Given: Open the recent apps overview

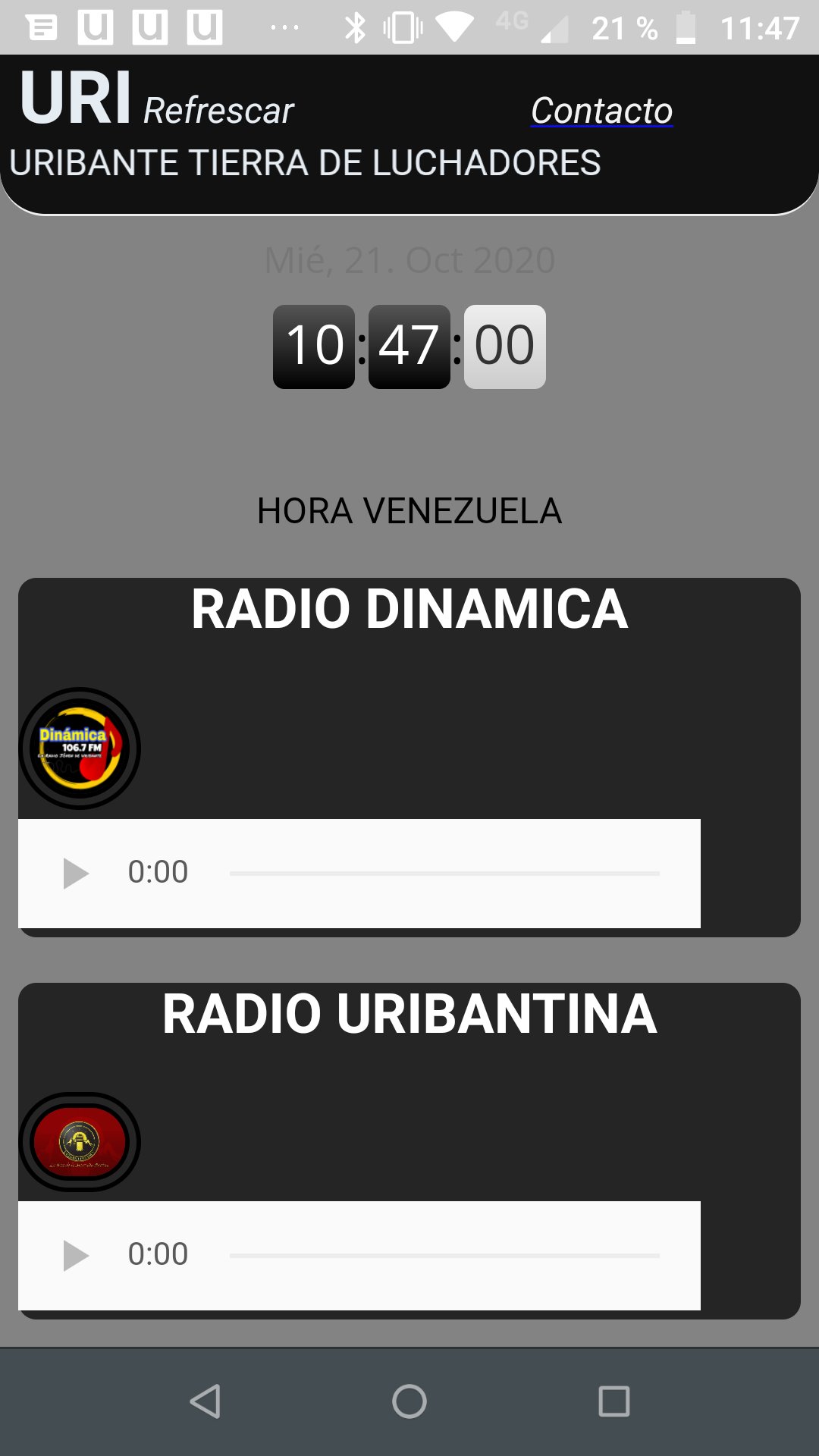Looking at the screenshot, I should pos(614,1401).
